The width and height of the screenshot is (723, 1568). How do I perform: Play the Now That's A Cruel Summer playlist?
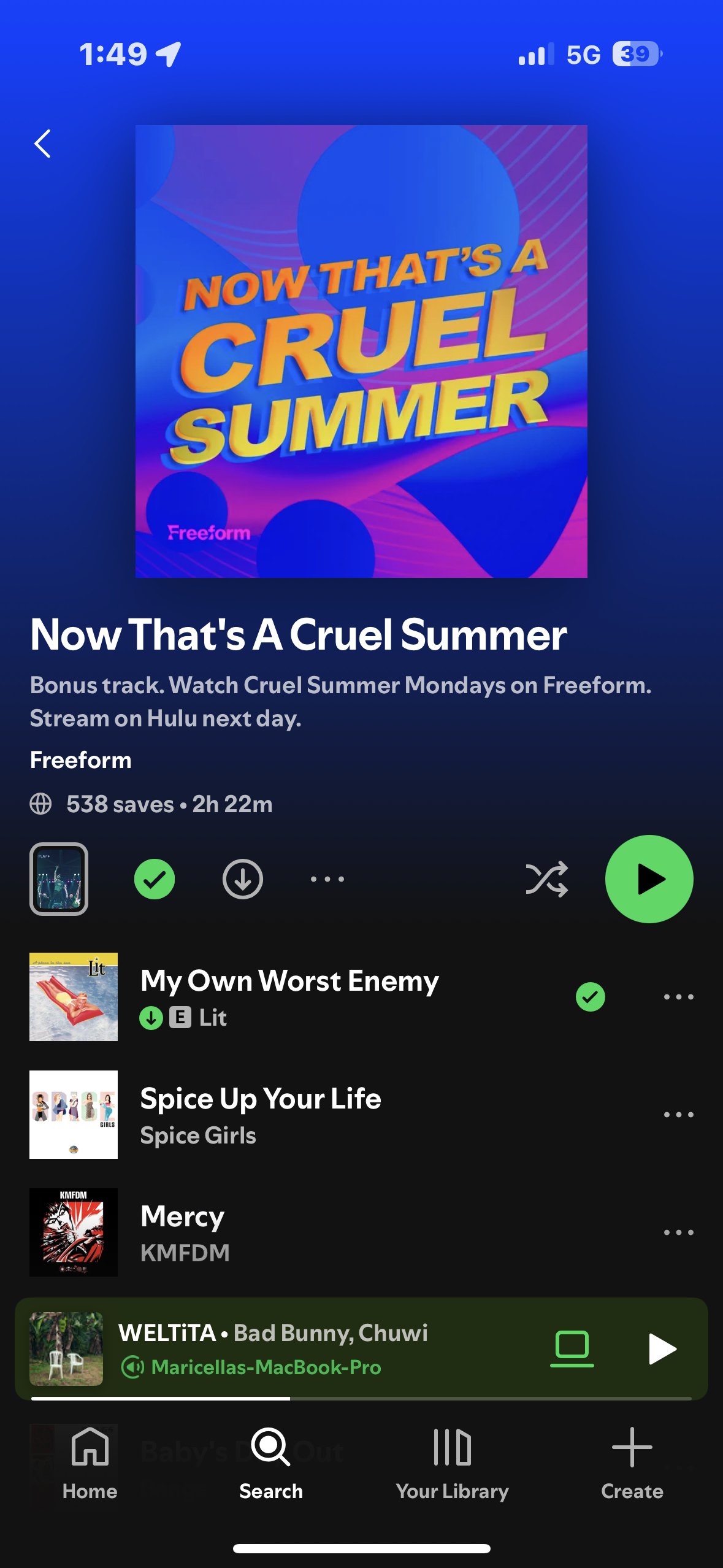(649, 878)
